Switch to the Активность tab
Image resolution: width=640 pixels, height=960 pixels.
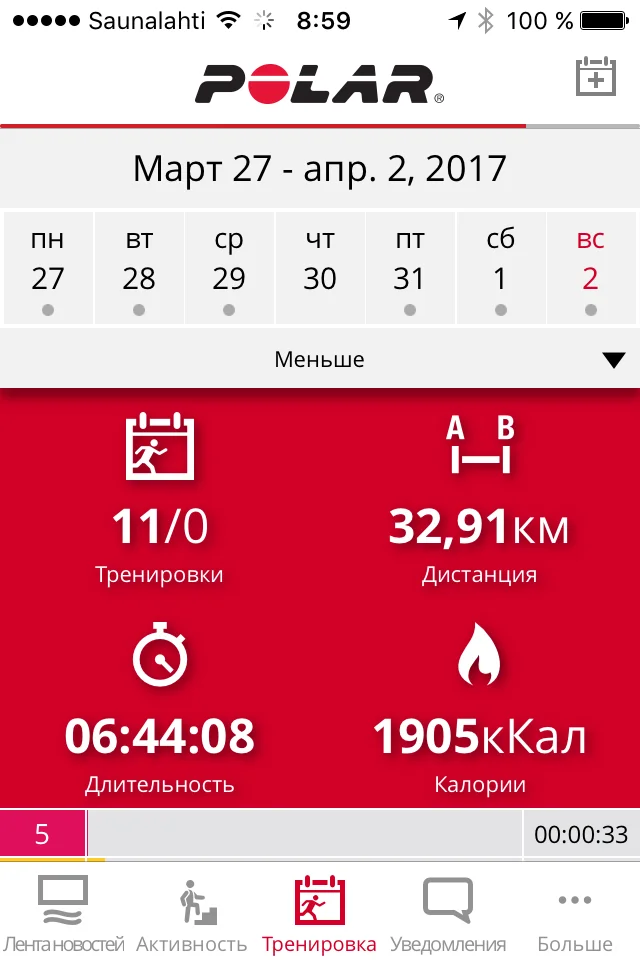pyautogui.click(x=191, y=914)
